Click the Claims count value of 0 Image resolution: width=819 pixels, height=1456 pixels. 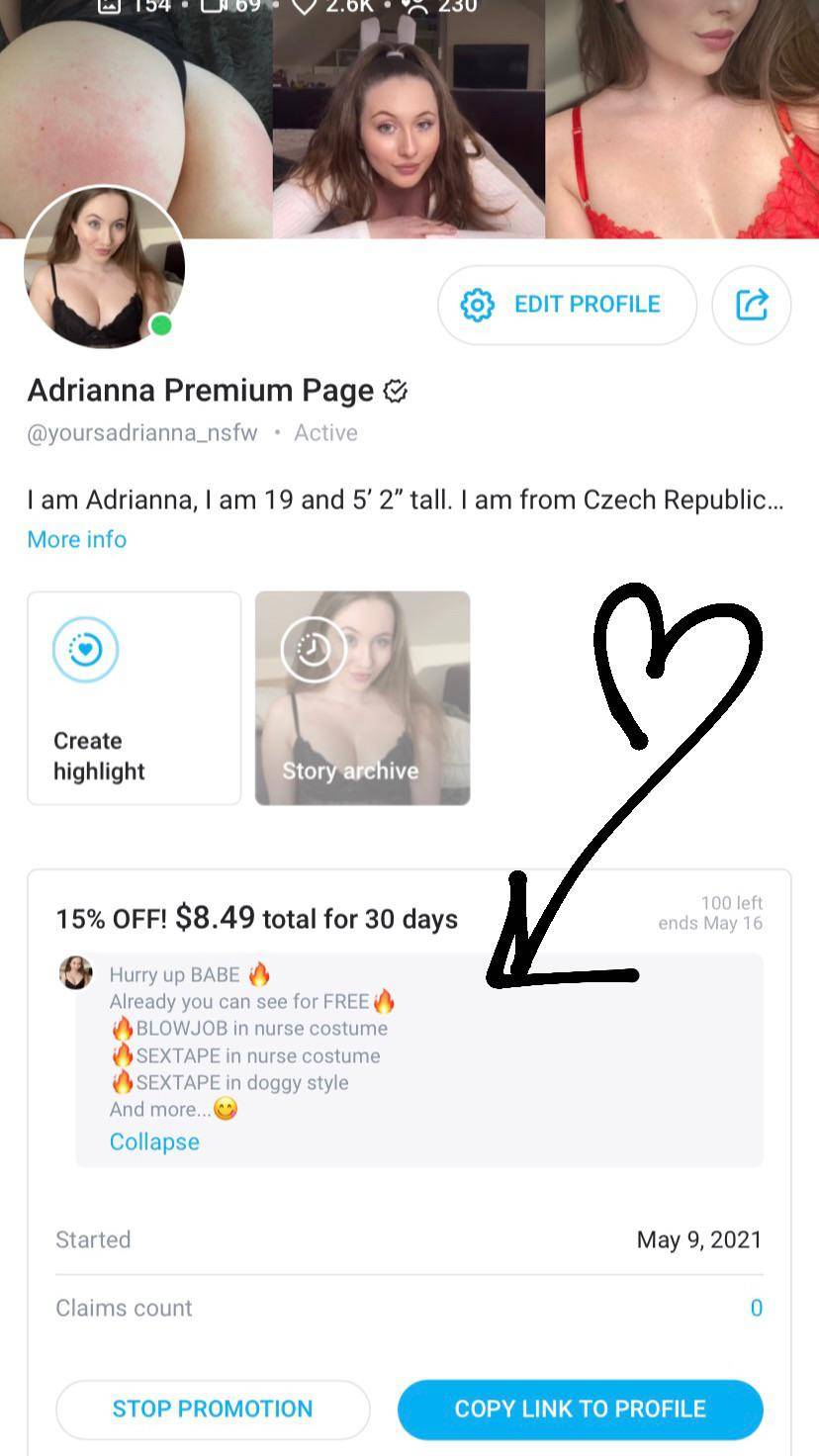pyautogui.click(x=756, y=1308)
